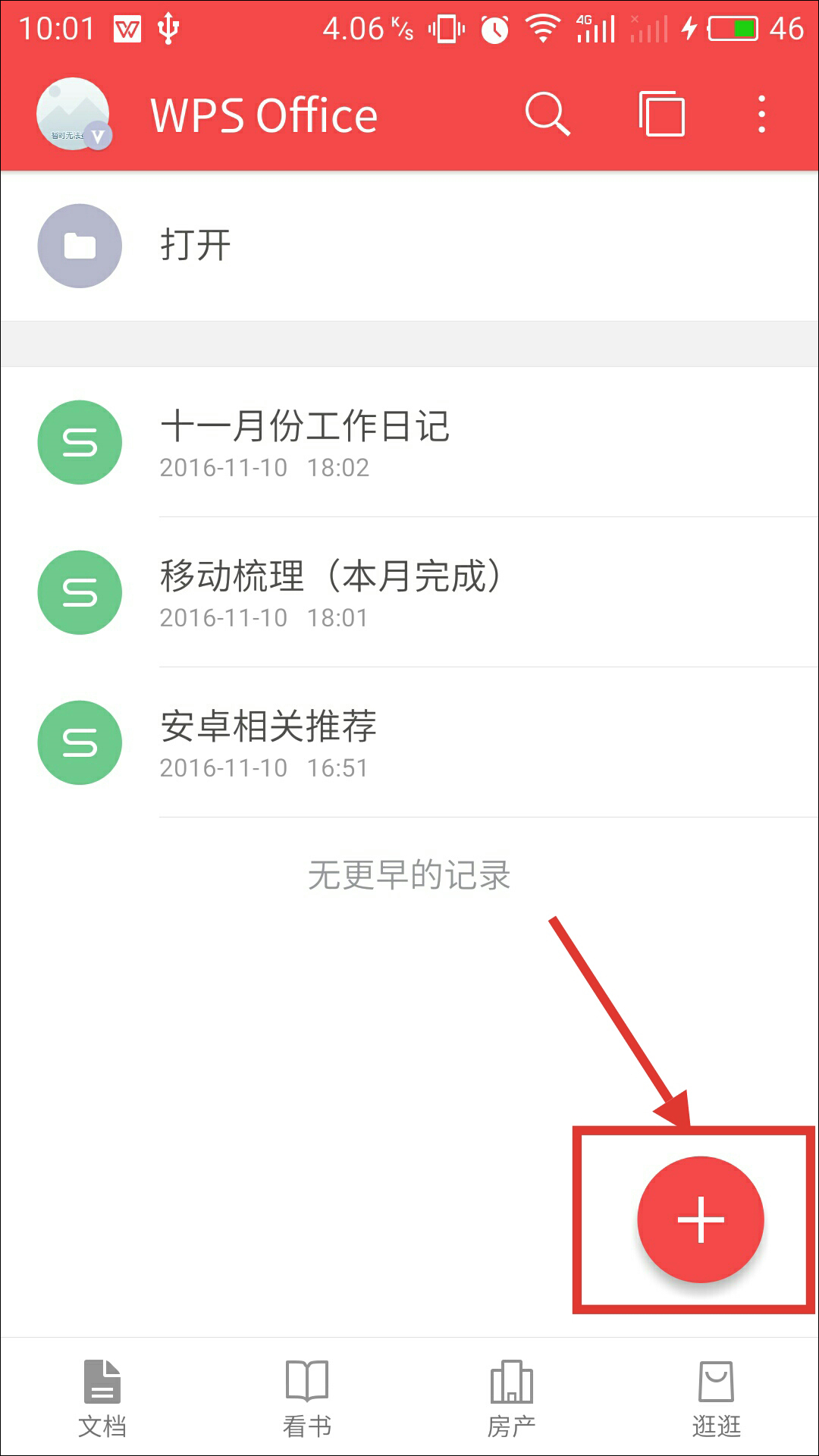Image resolution: width=819 pixels, height=1456 pixels.
Task: Open the multi-window documents icon
Action: point(662,115)
